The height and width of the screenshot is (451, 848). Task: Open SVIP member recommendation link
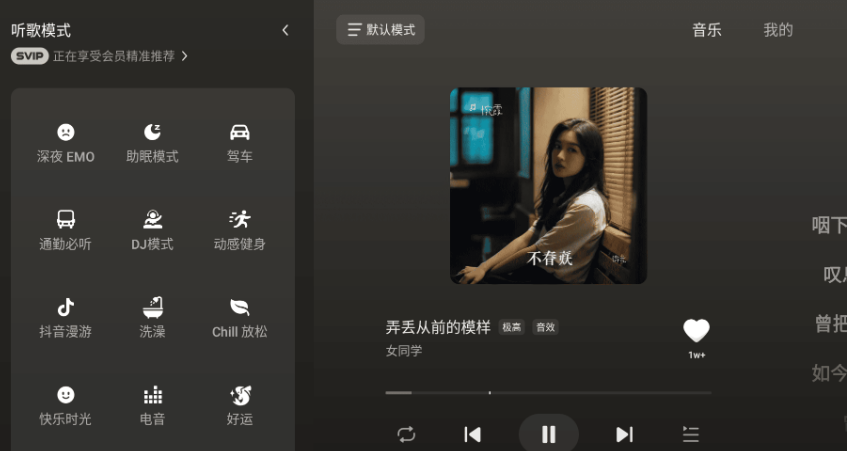coord(100,56)
